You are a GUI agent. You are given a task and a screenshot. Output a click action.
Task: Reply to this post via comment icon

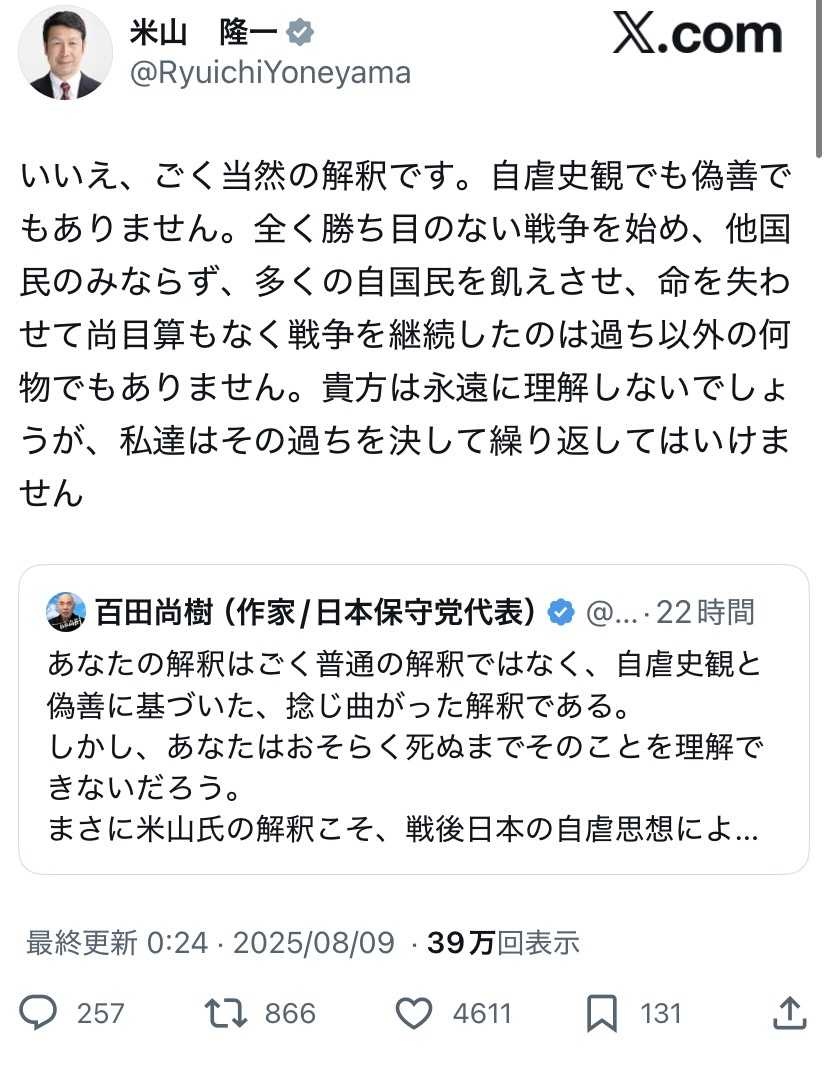pos(39,1013)
